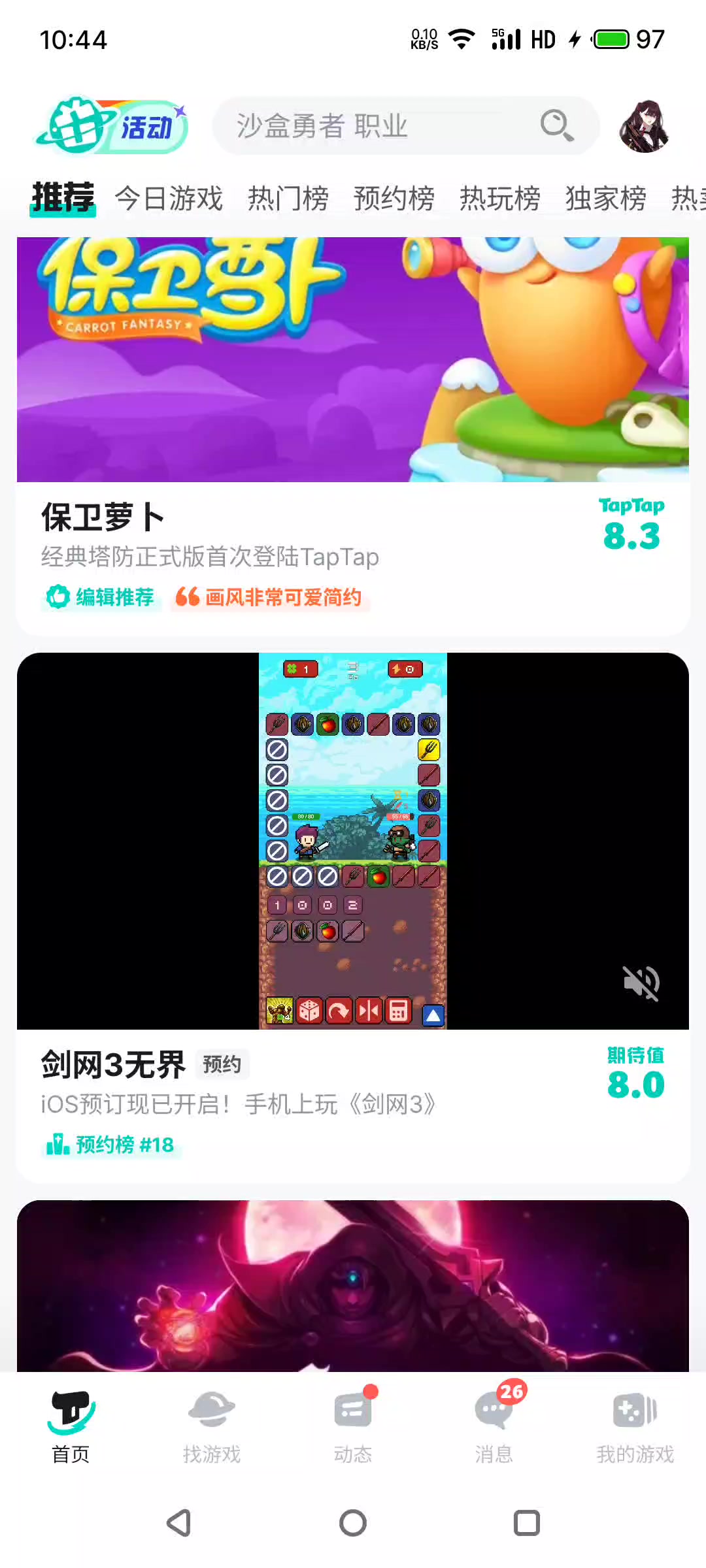The width and height of the screenshot is (706, 1568).
Task: Unmute the video in 剑网3无界 card
Action: pyautogui.click(x=641, y=983)
